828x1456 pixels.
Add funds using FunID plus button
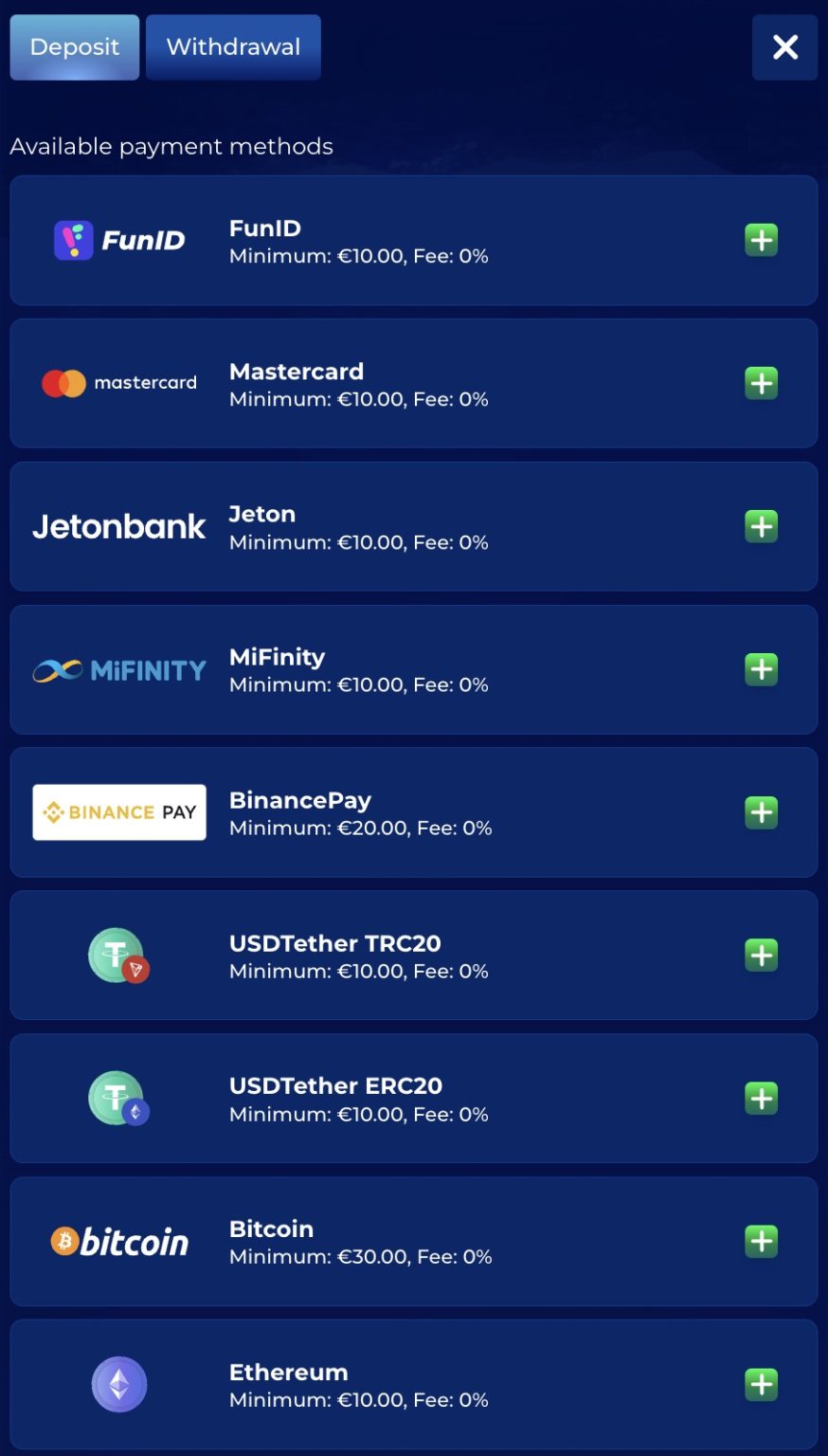click(761, 240)
